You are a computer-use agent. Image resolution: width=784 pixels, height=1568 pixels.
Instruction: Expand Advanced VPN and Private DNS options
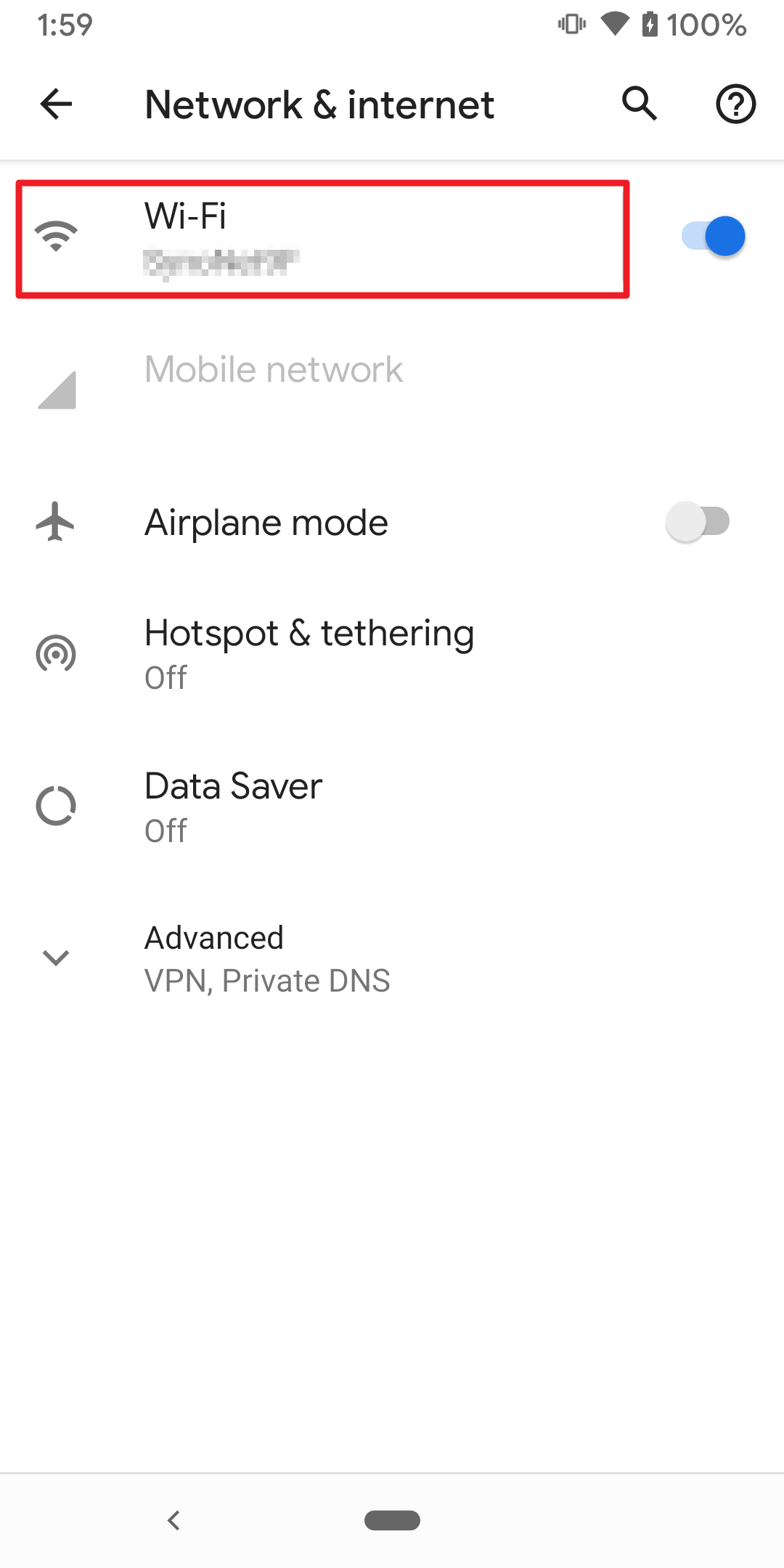click(x=392, y=959)
